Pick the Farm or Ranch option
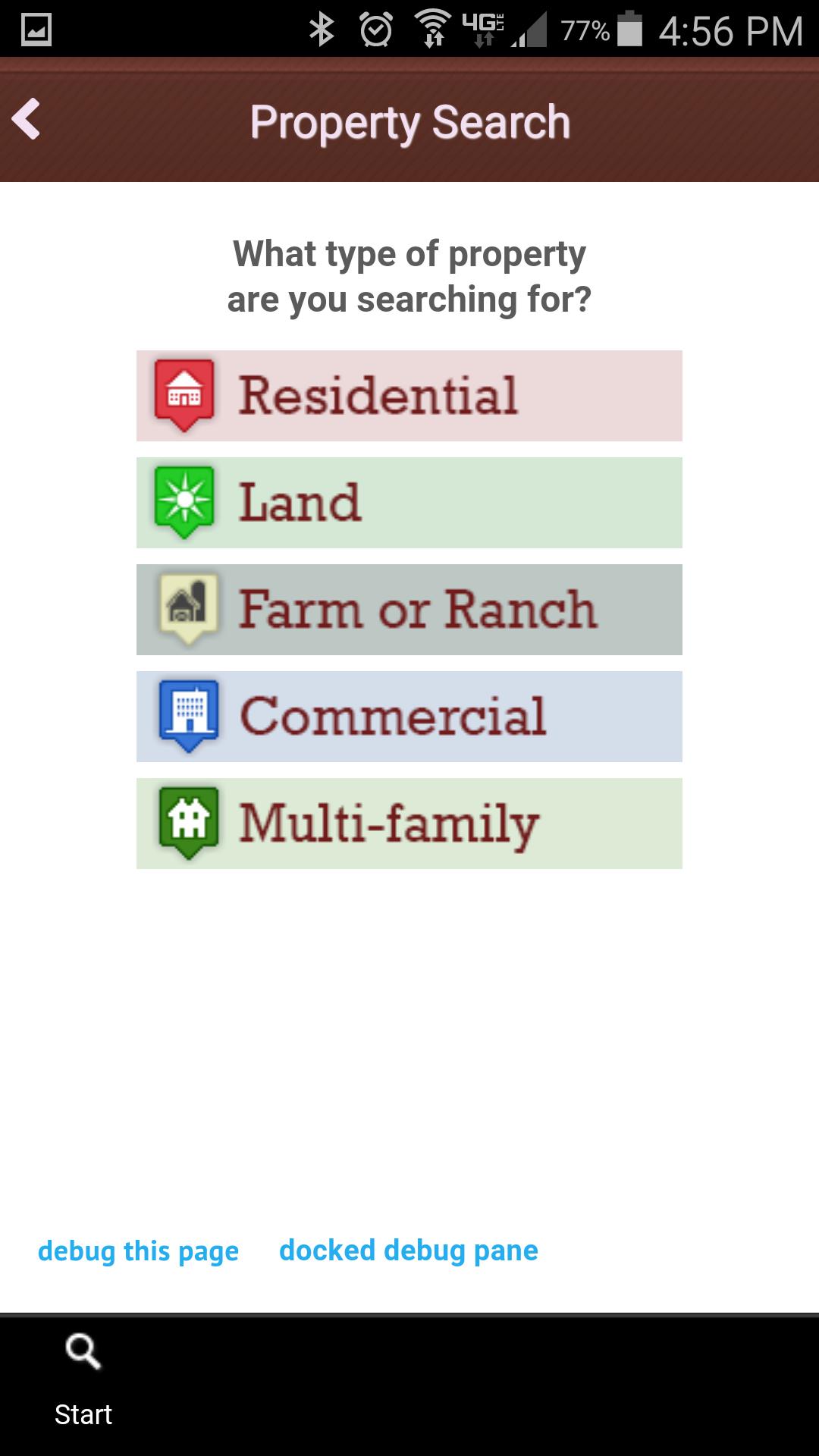Image resolution: width=819 pixels, height=1456 pixels. coord(409,610)
